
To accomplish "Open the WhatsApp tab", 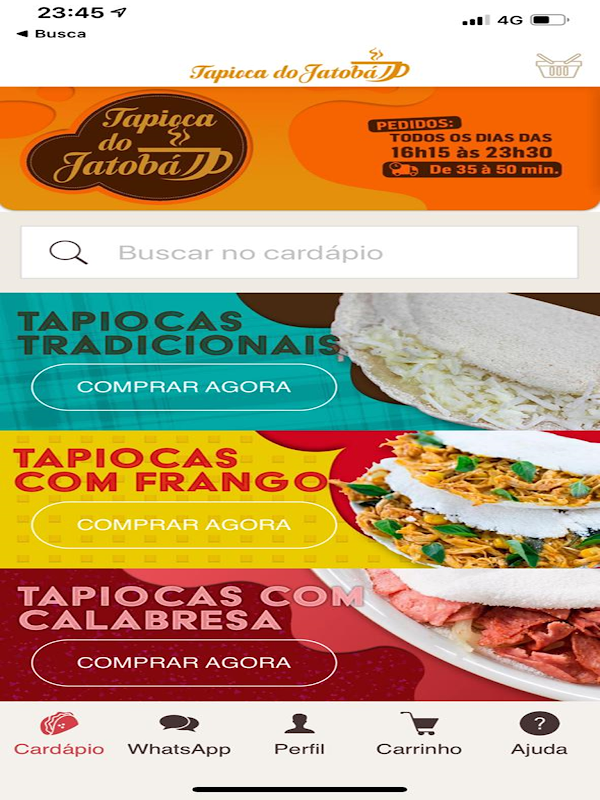I will [x=179, y=735].
